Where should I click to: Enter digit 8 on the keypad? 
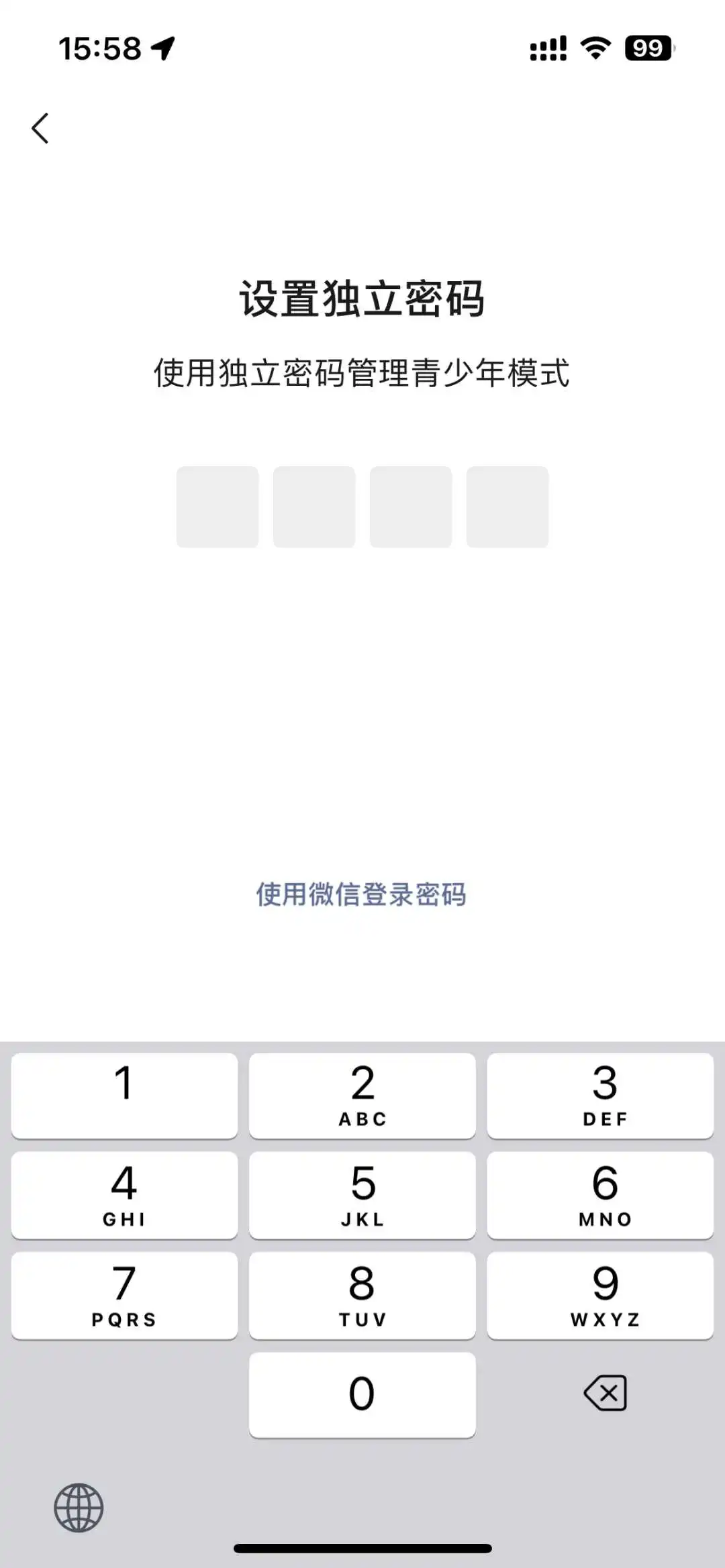(x=362, y=1296)
